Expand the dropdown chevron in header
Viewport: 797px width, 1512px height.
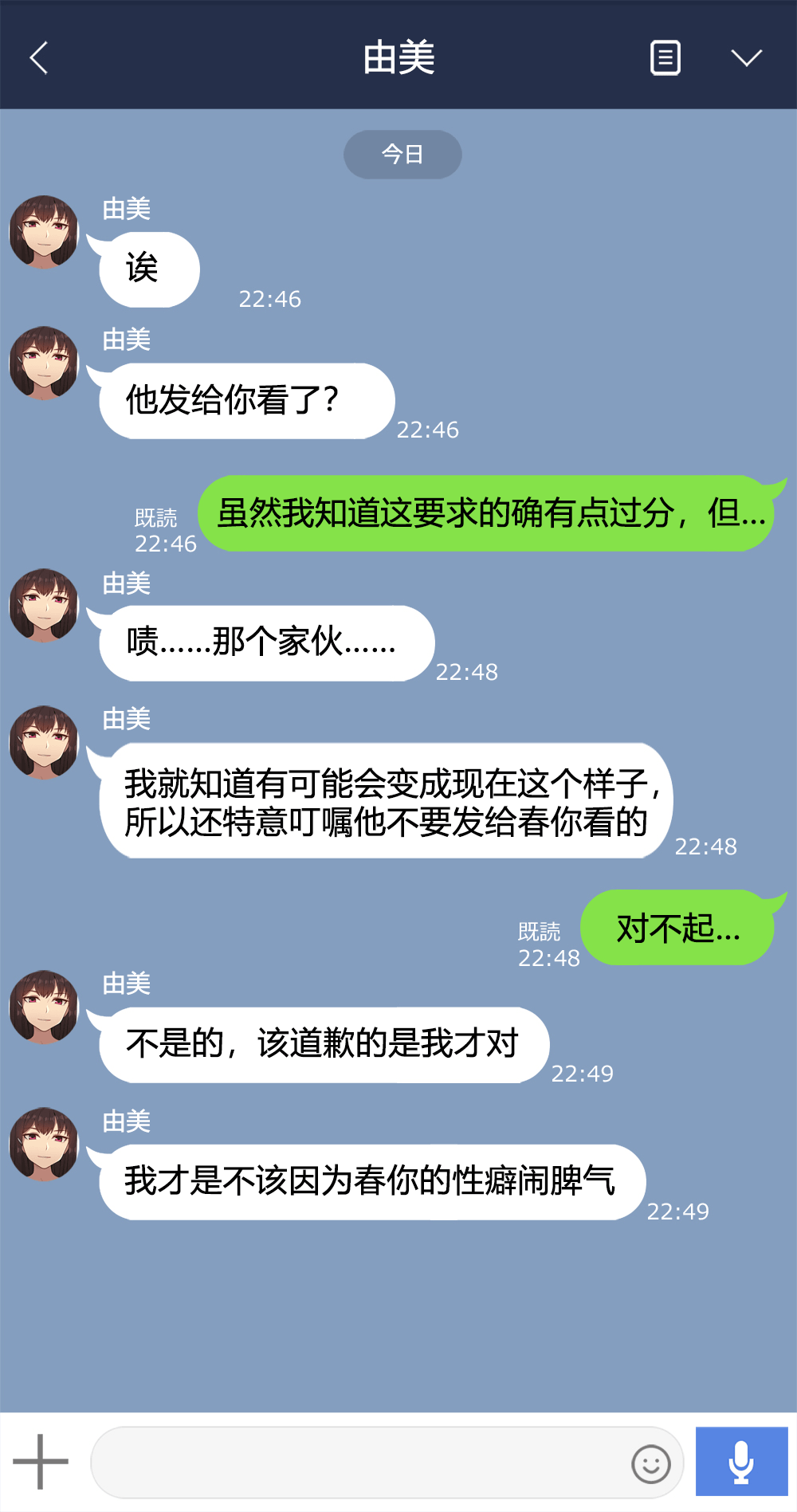coord(746,58)
